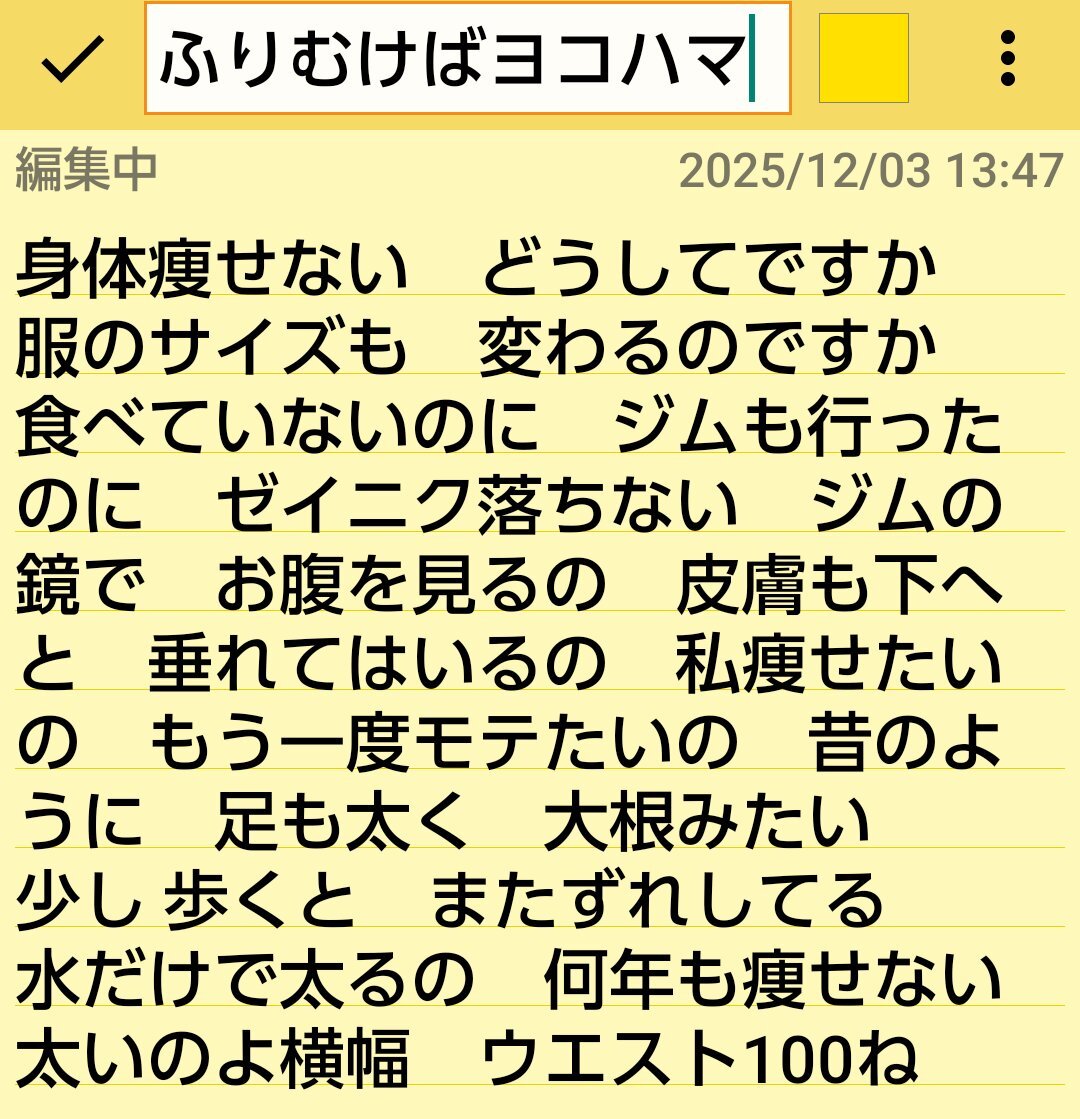The width and height of the screenshot is (1080, 1119).
Task: Open the three-dot overflow menu
Action: [x=1008, y=58]
